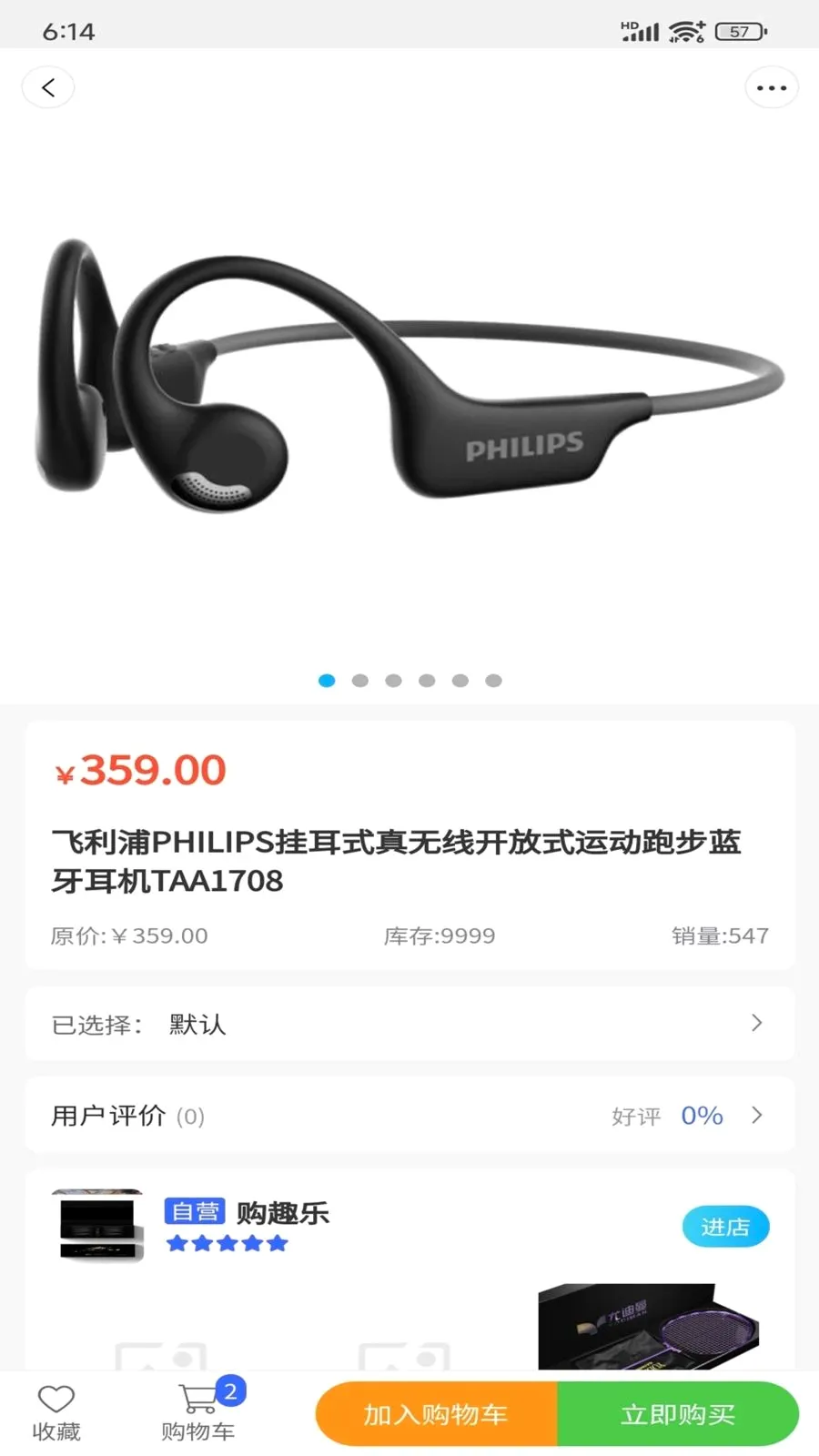Open the badminton racket product thumbnail

(648, 1326)
